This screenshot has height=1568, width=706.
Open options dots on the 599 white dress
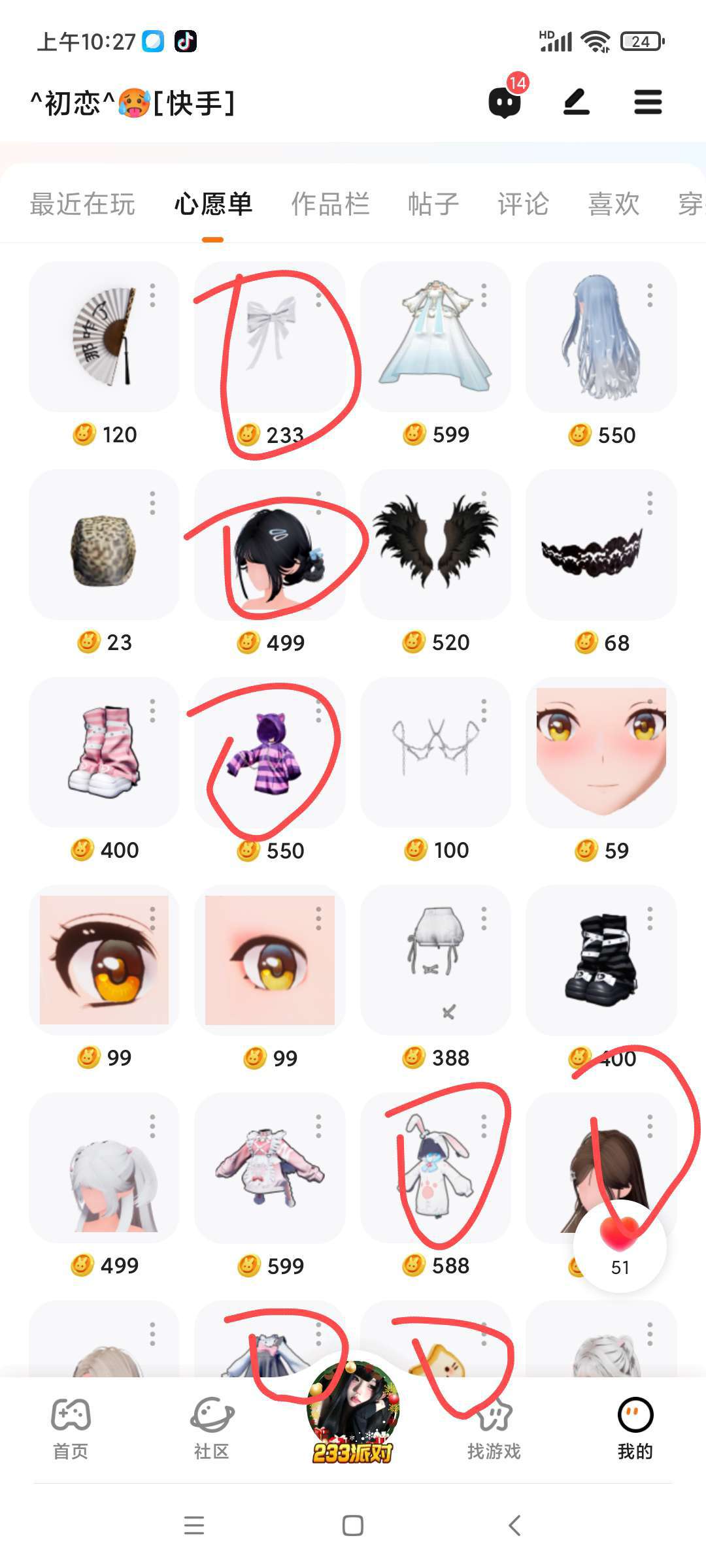click(x=484, y=295)
